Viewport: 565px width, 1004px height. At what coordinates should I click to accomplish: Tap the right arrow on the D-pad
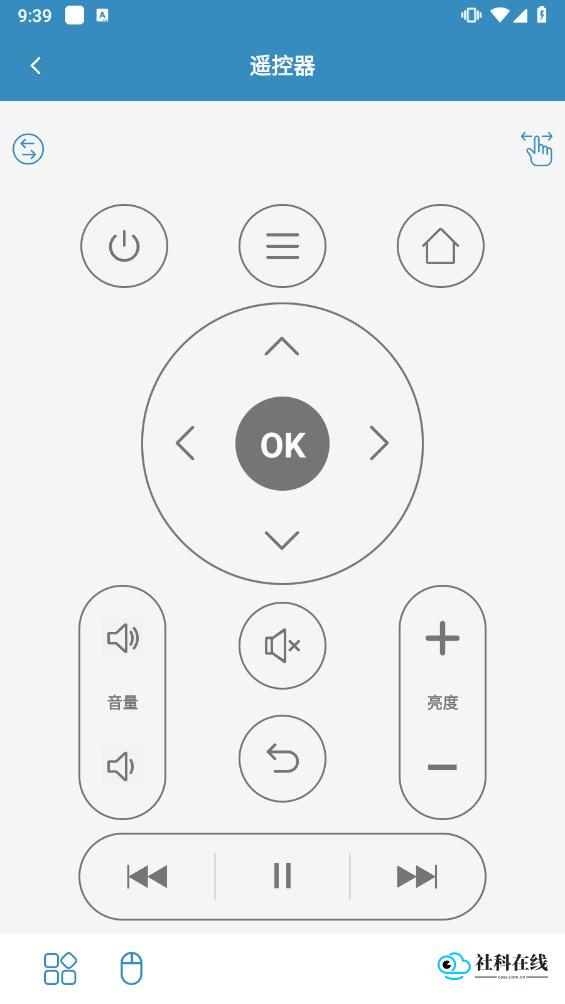click(379, 443)
